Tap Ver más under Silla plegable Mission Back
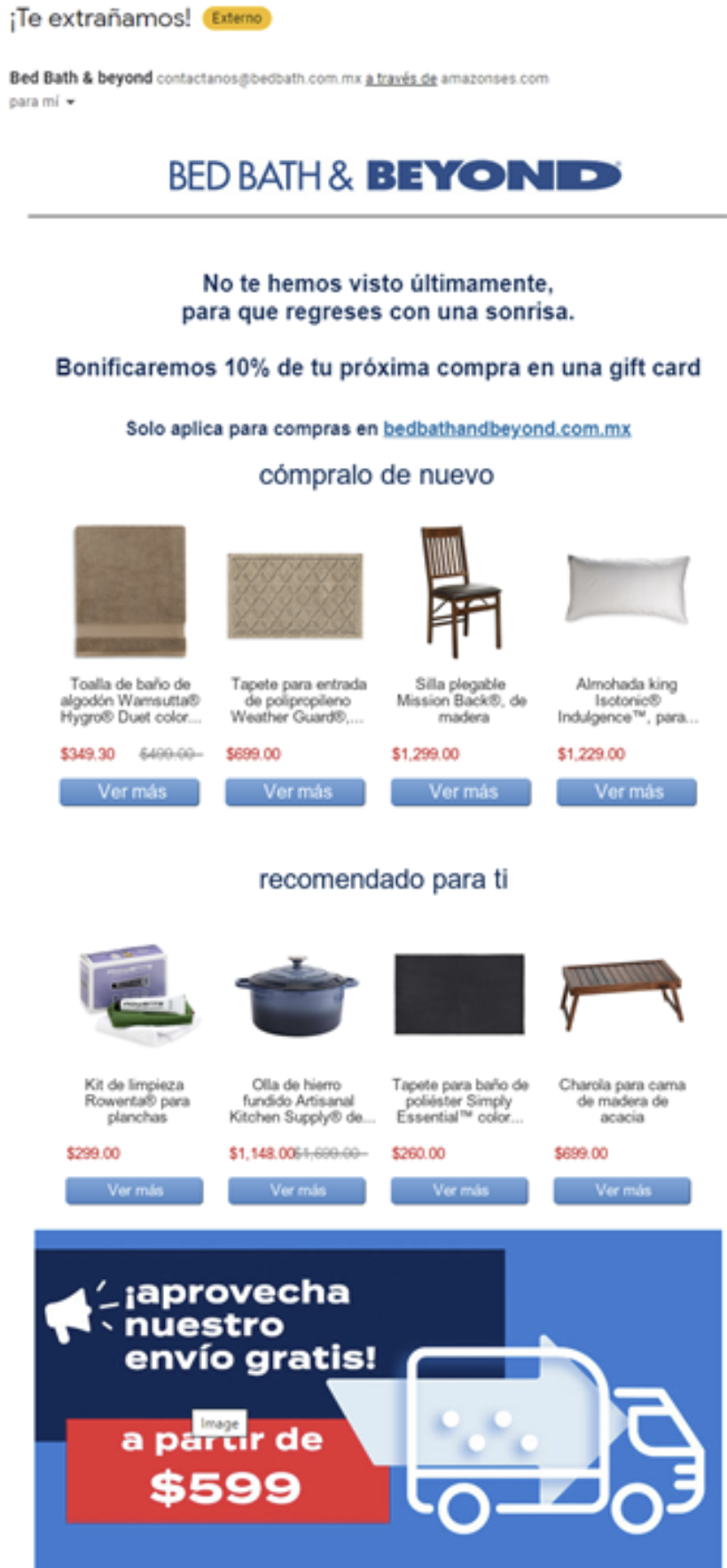This screenshot has width=727, height=1568. click(x=461, y=792)
